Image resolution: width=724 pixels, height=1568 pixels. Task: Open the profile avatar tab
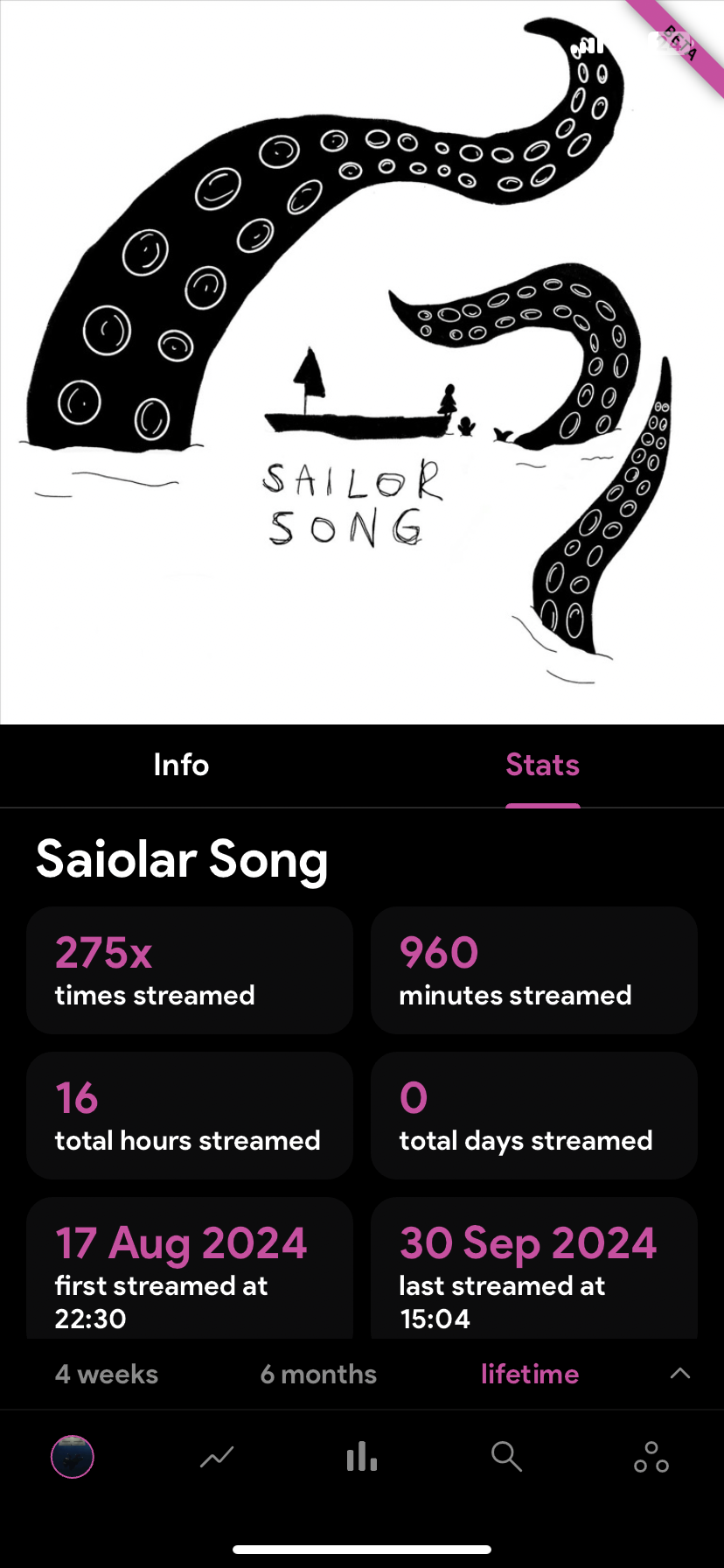(x=73, y=1458)
